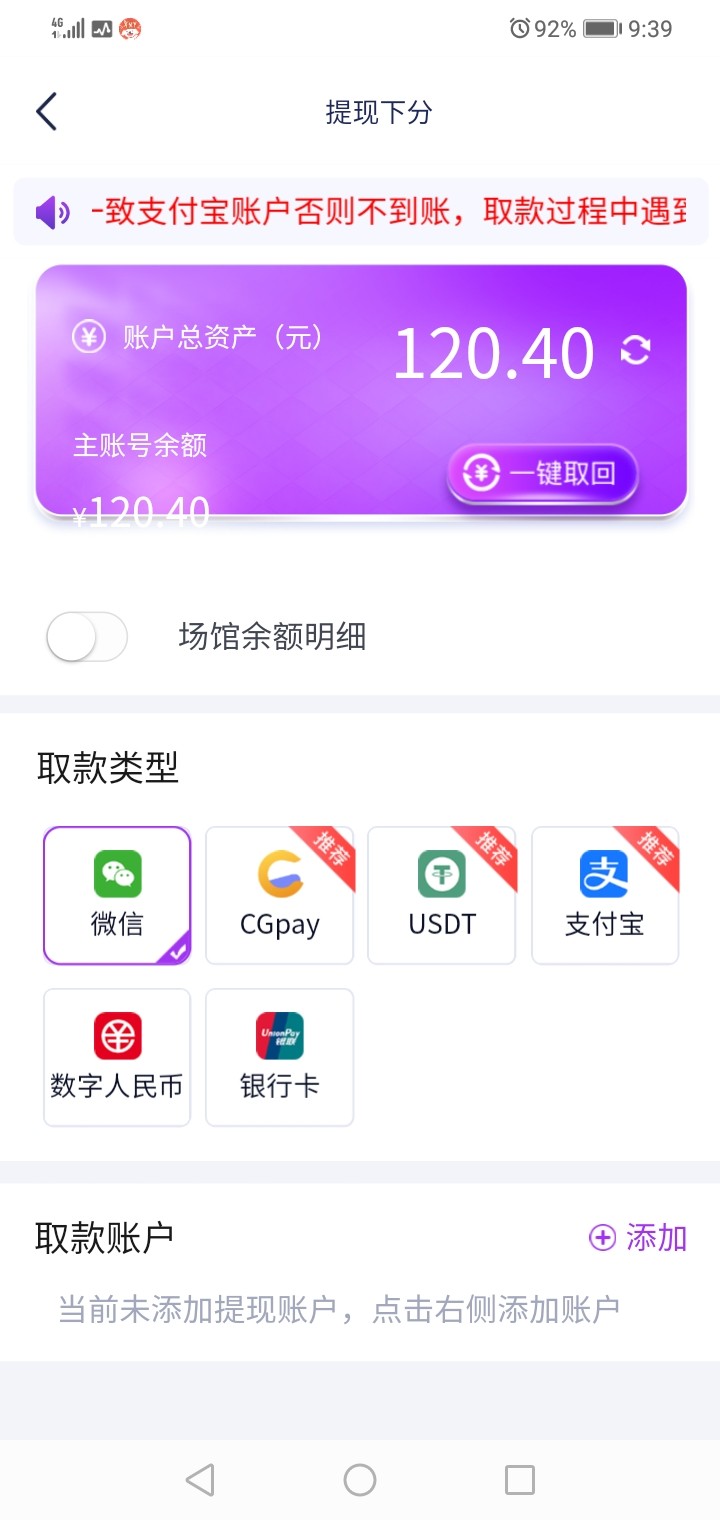The height and width of the screenshot is (1520, 720).
Task: Open the system recent apps view
Action: pyautogui.click(x=520, y=1480)
